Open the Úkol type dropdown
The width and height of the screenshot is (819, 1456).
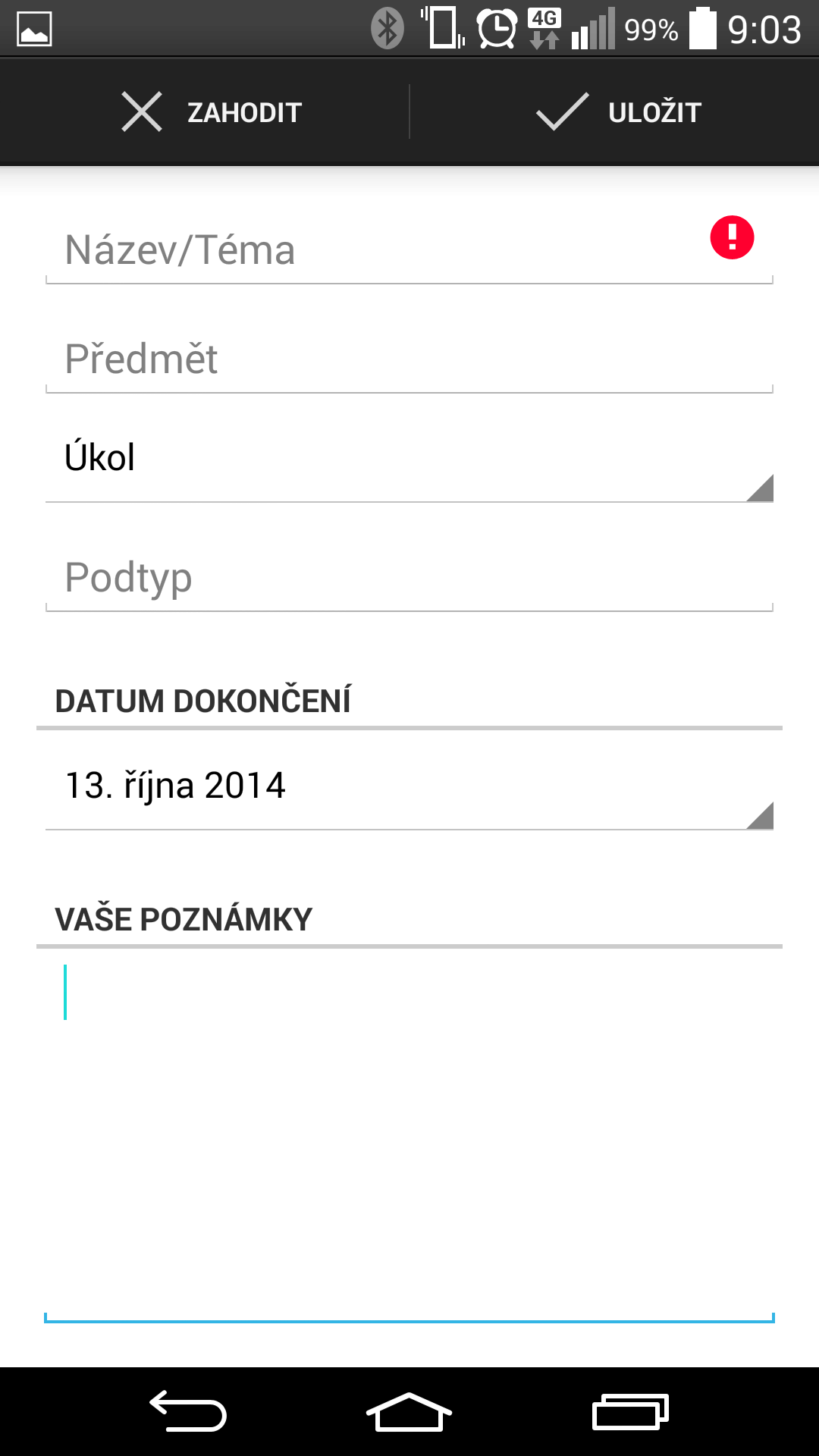[x=409, y=459]
